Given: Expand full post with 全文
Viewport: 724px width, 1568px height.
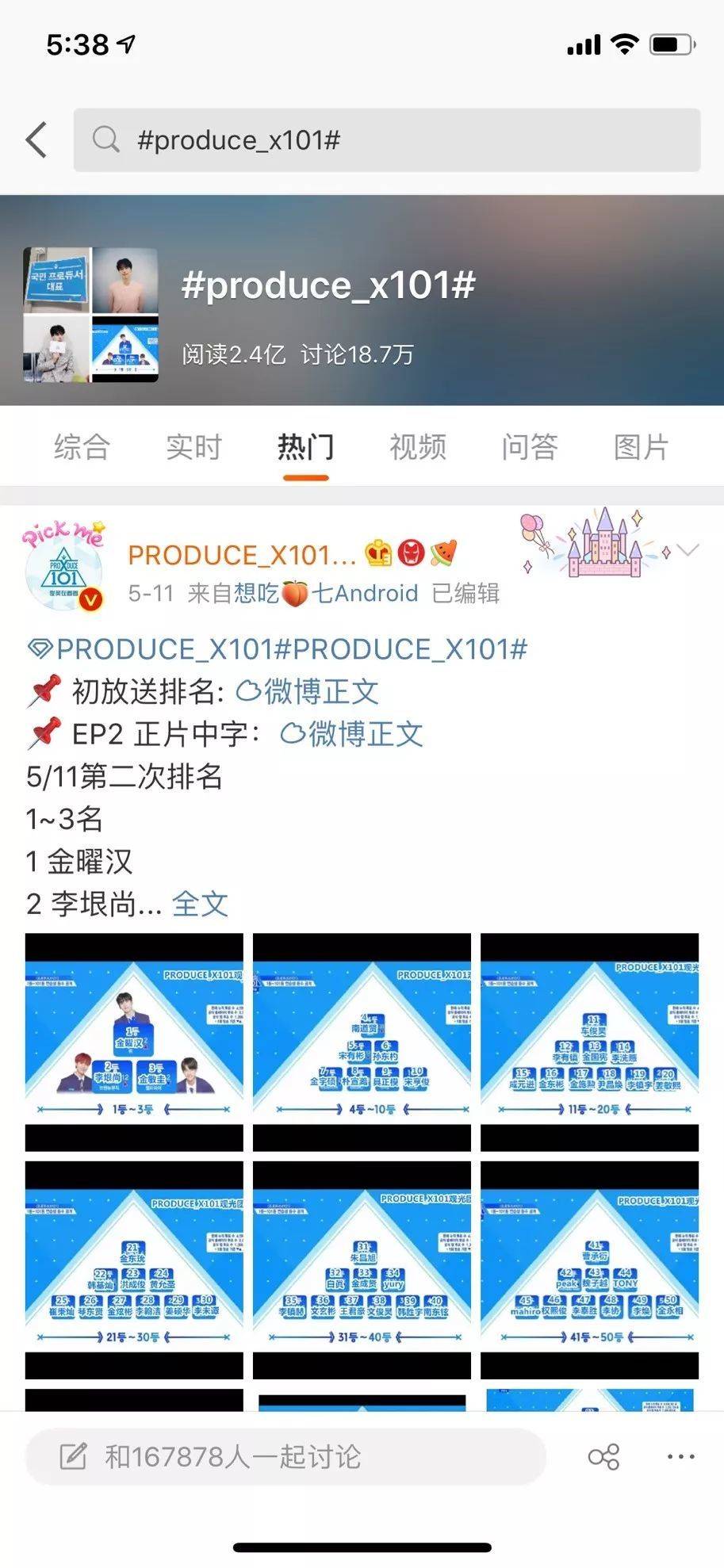Looking at the screenshot, I should pos(200,904).
